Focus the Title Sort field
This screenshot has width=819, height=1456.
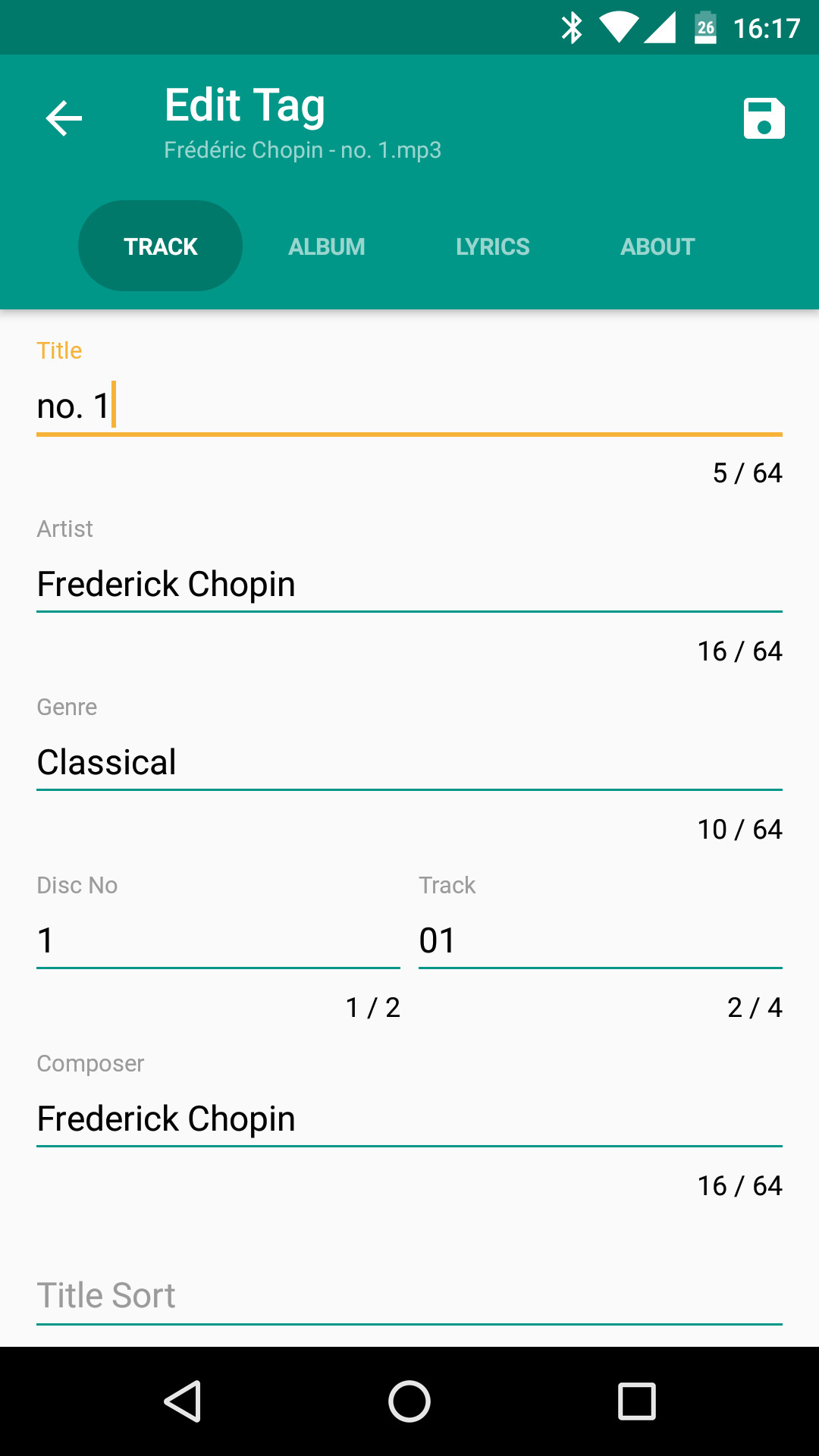click(x=409, y=1296)
